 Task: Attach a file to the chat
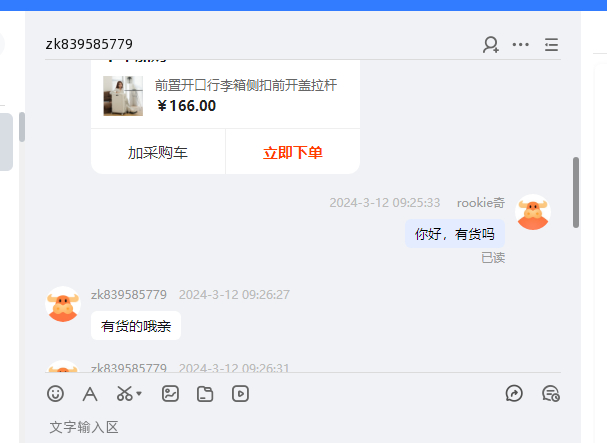point(205,394)
